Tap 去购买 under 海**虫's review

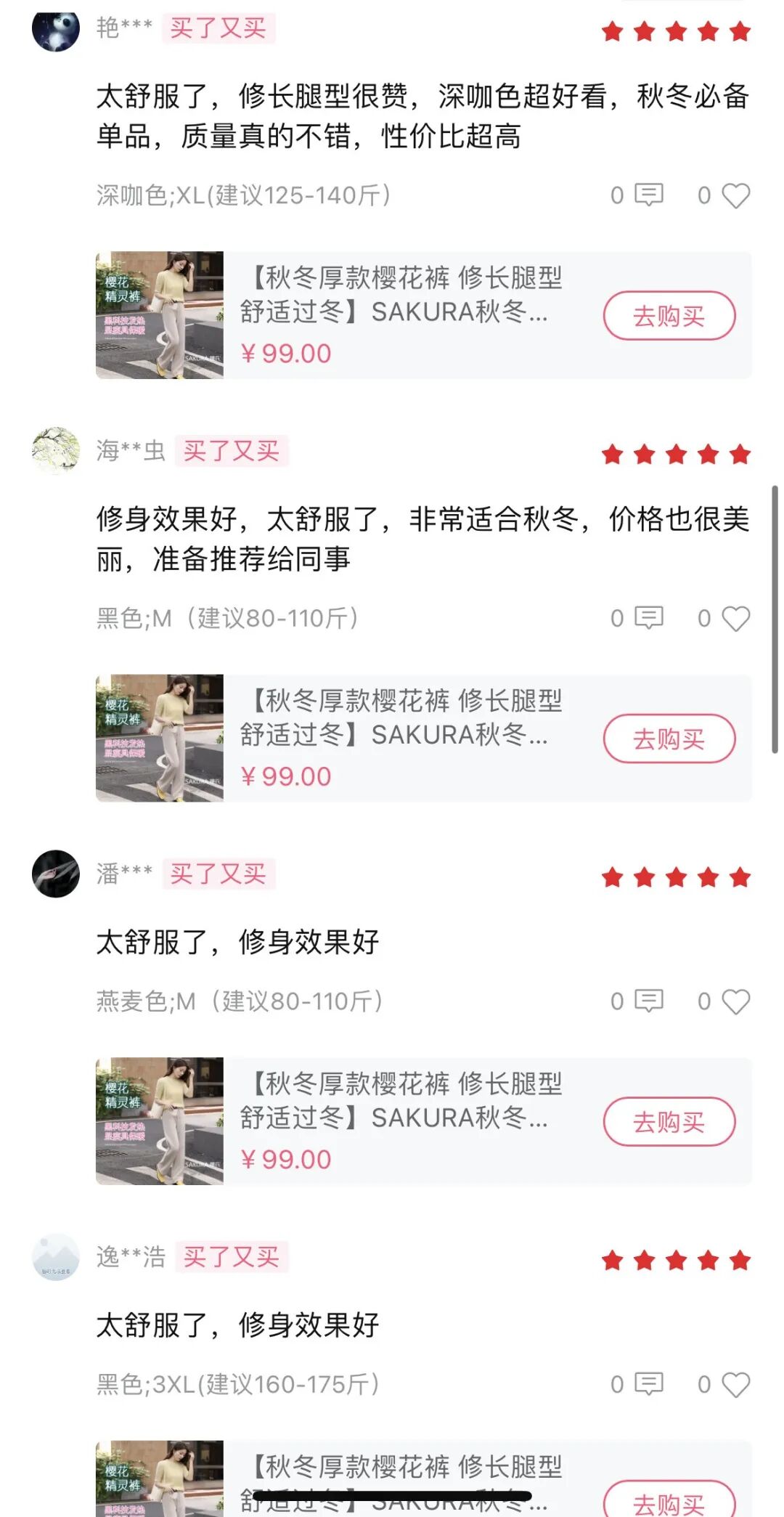click(669, 739)
